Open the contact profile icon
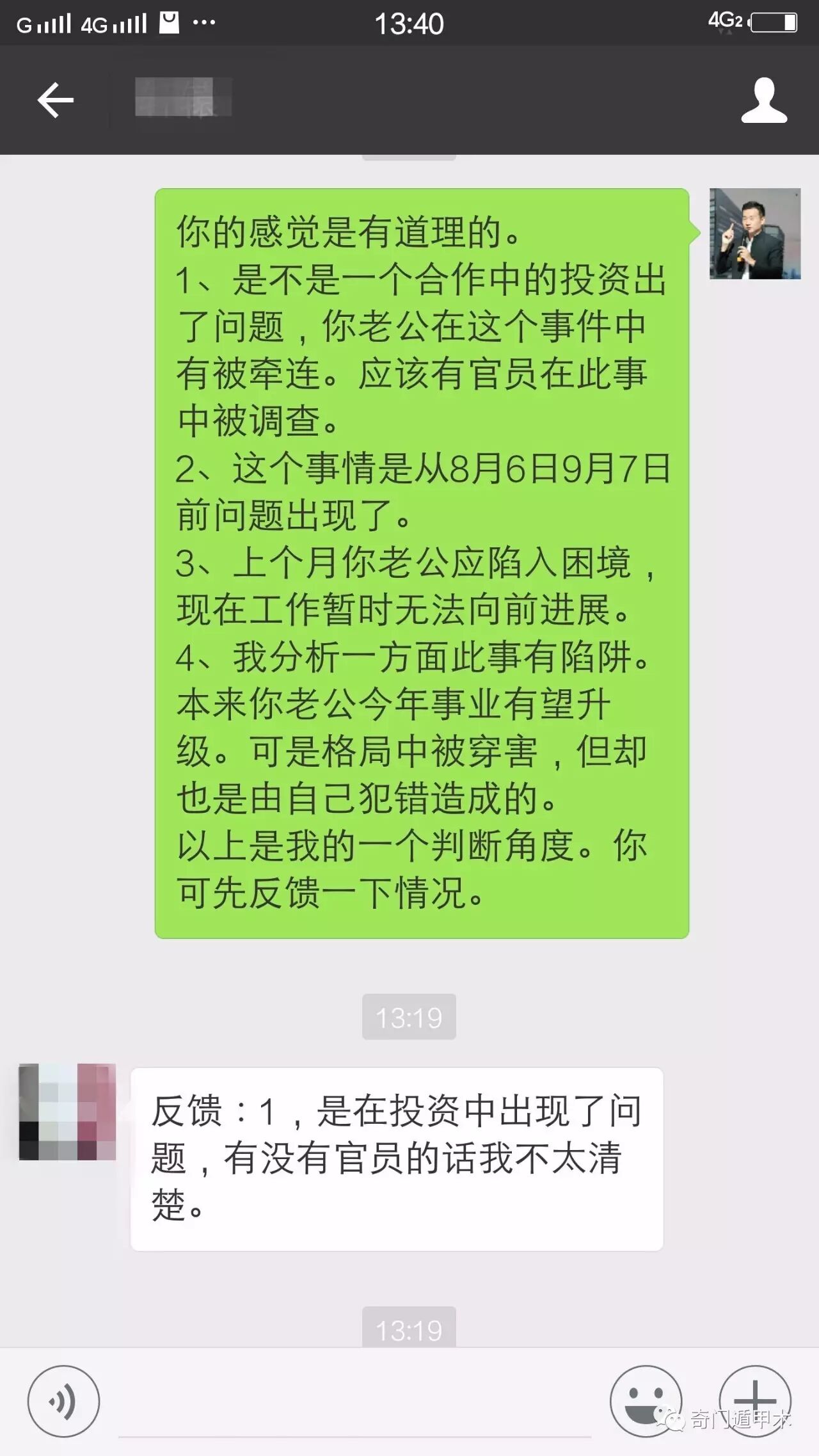Viewport: 819px width, 1456px height. click(763, 100)
